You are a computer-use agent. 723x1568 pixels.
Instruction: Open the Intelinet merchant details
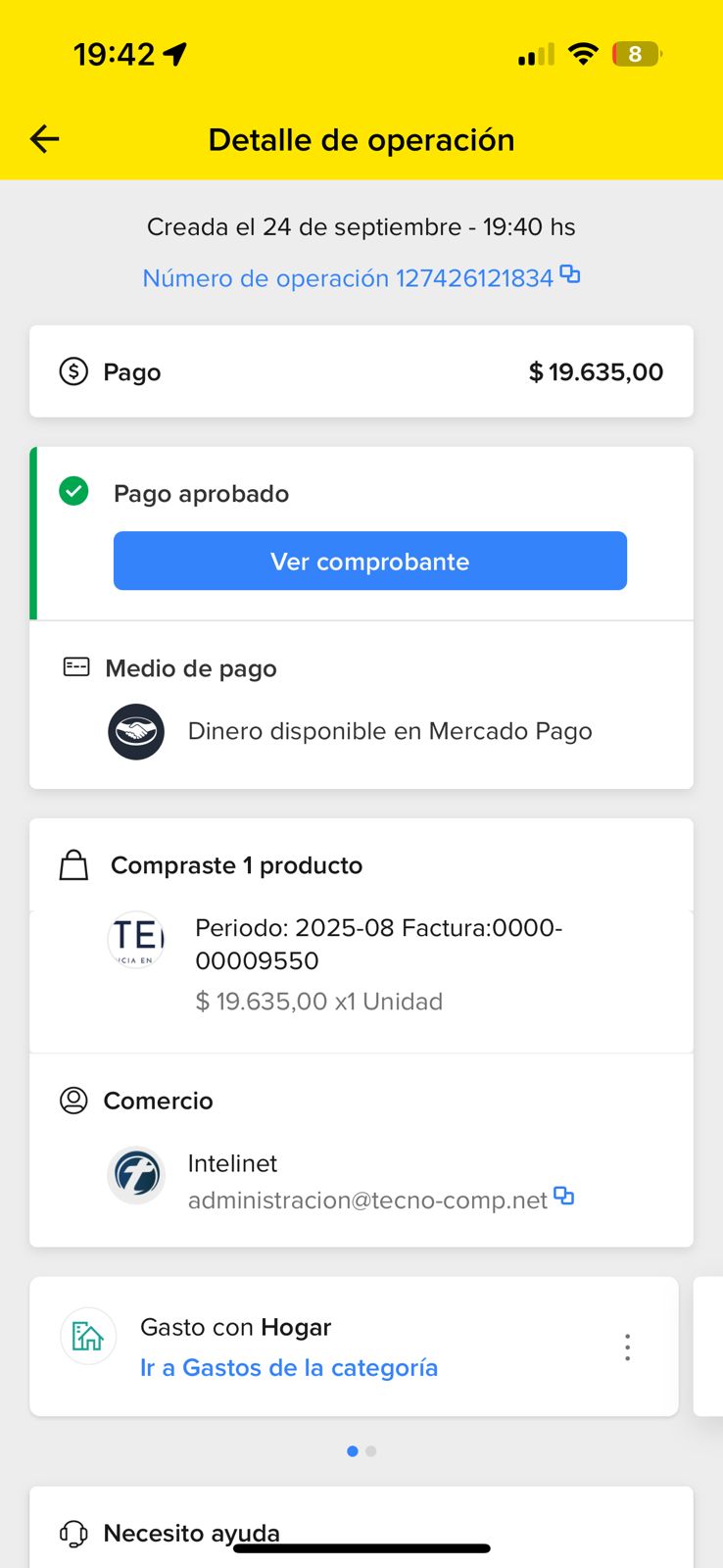[232, 1164]
